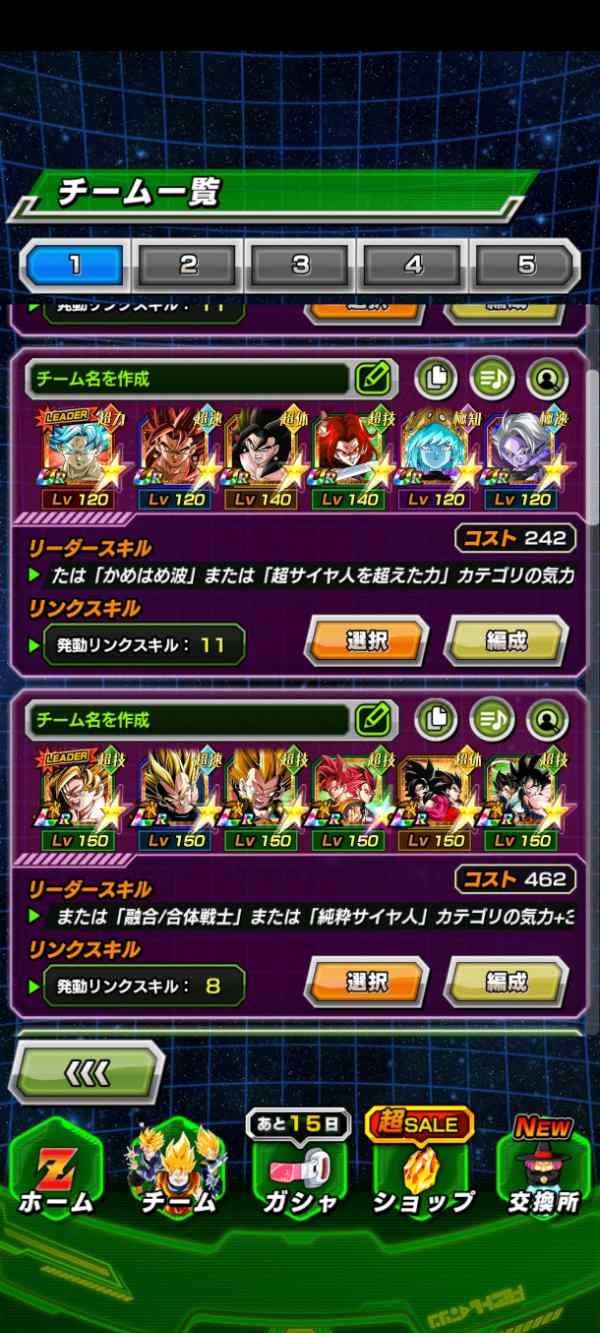Inspect details of cost 462 team
600x1333 pixels.
547,719
